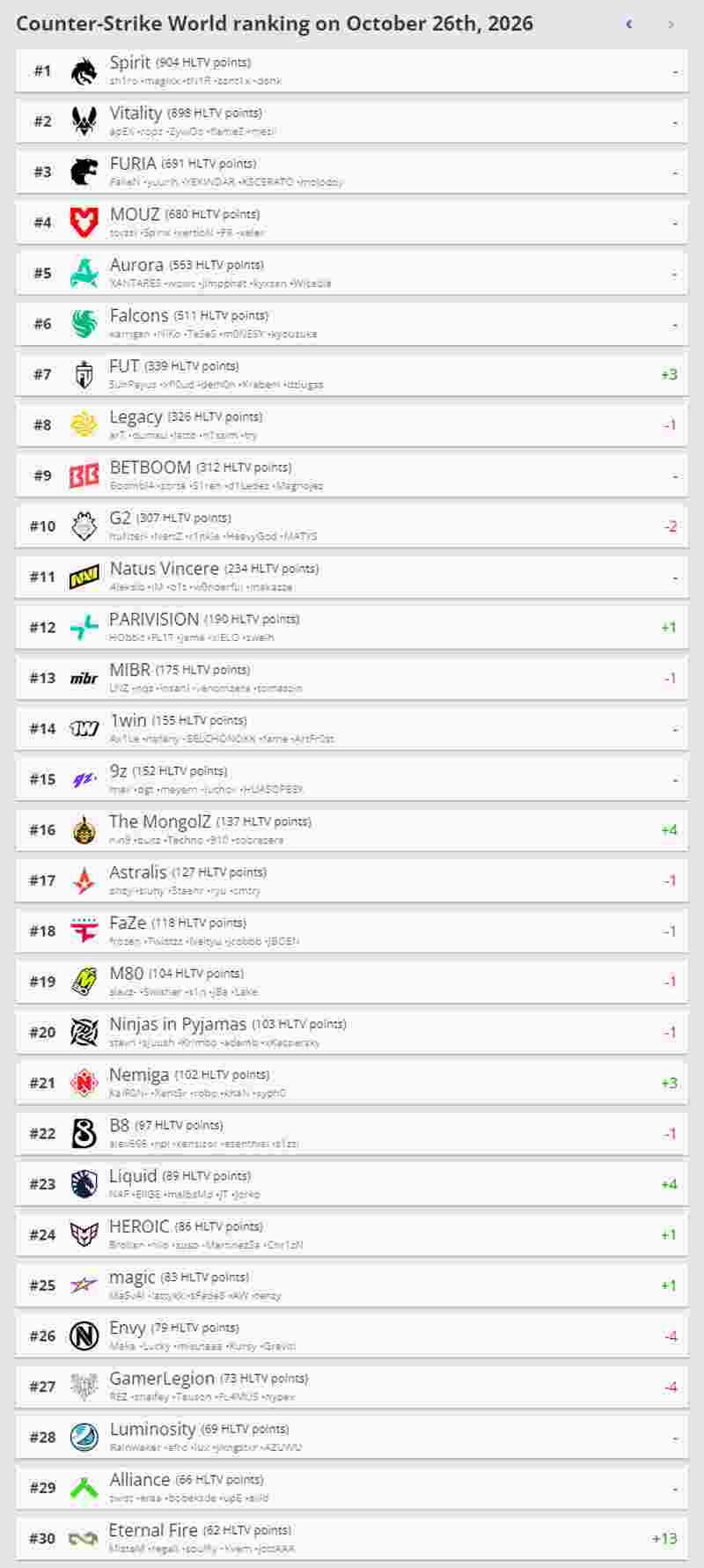Open the Natus Vincere row

351,577
